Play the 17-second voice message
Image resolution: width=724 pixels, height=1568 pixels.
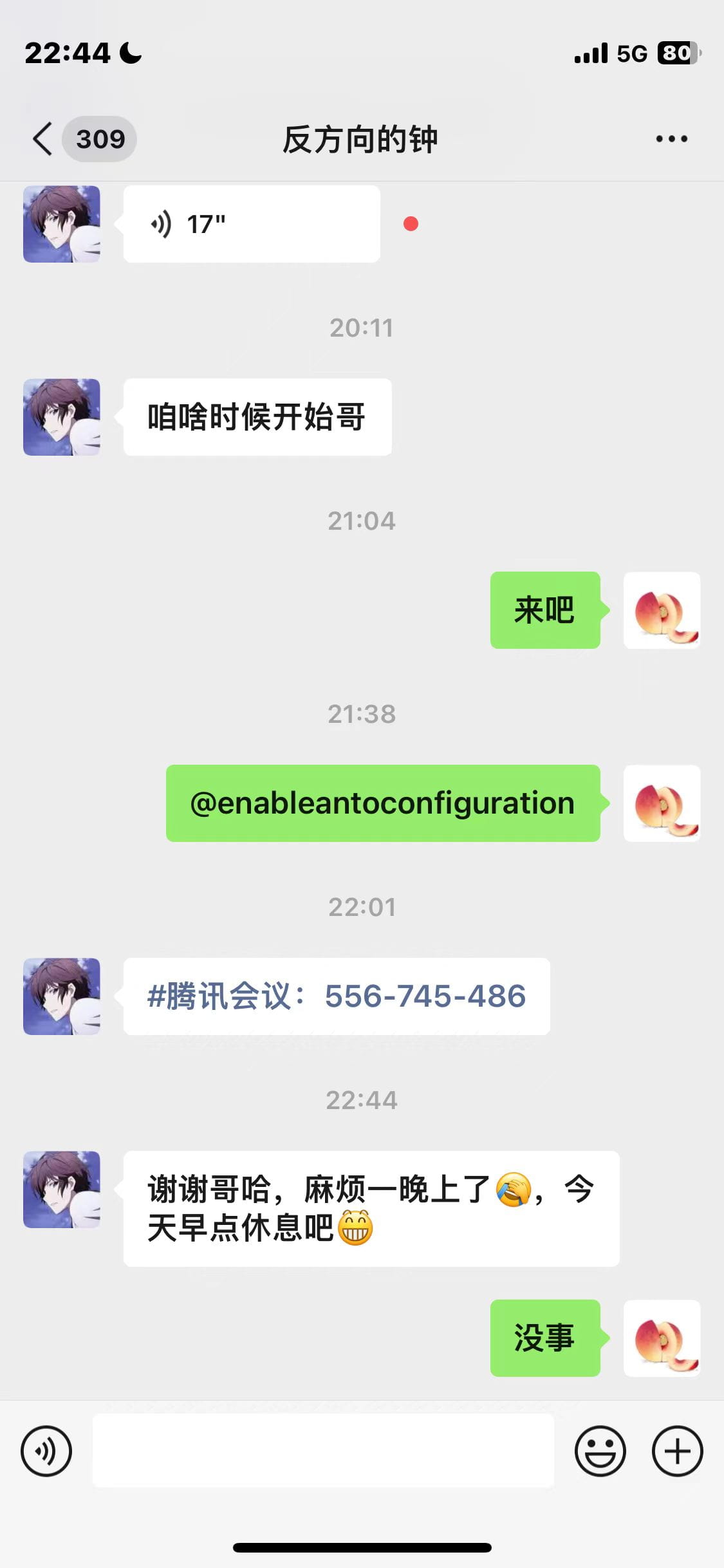pyautogui.click(x=251, y=224)
